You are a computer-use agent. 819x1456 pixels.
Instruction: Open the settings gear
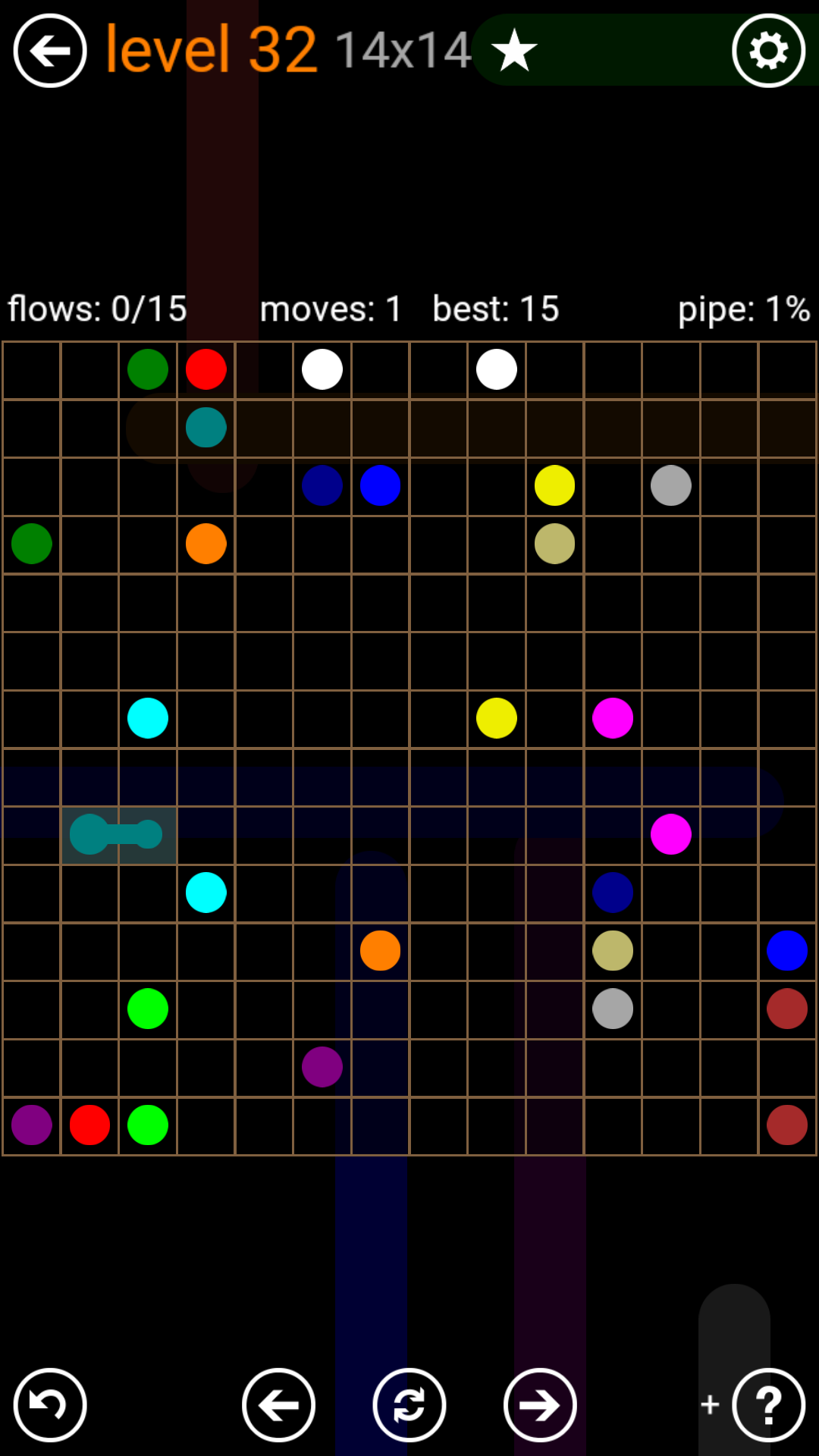[768, 51]
